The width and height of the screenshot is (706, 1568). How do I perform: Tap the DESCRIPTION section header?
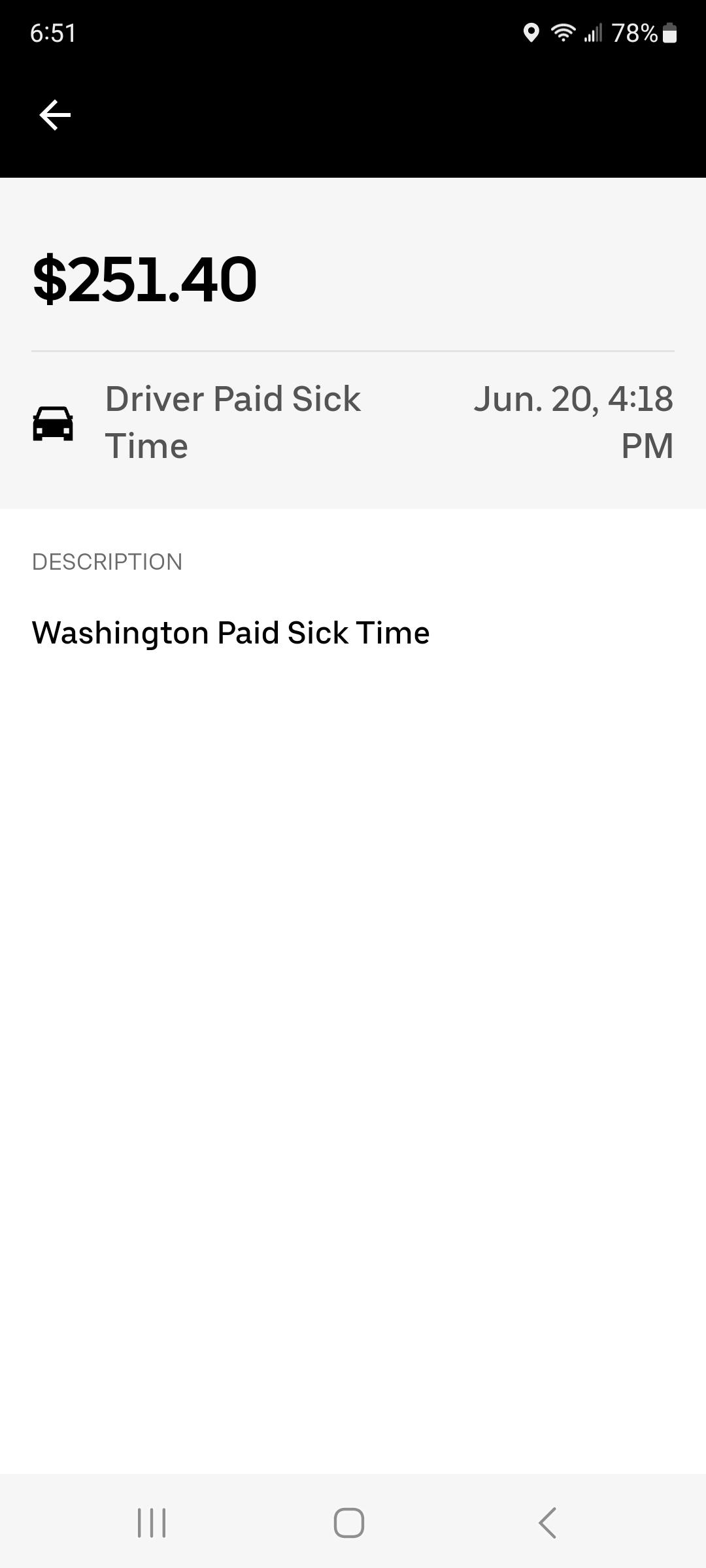click(107, 561)
